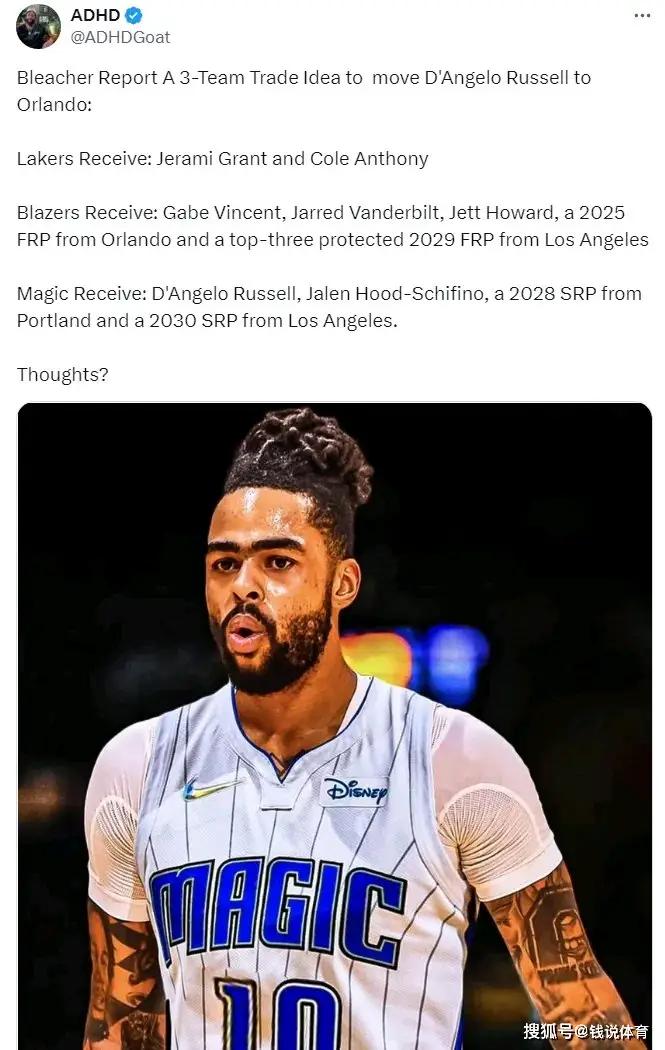Open the @ADHDGoat profile handle
Screen dimensions: 665x1050
pos(120,37)
